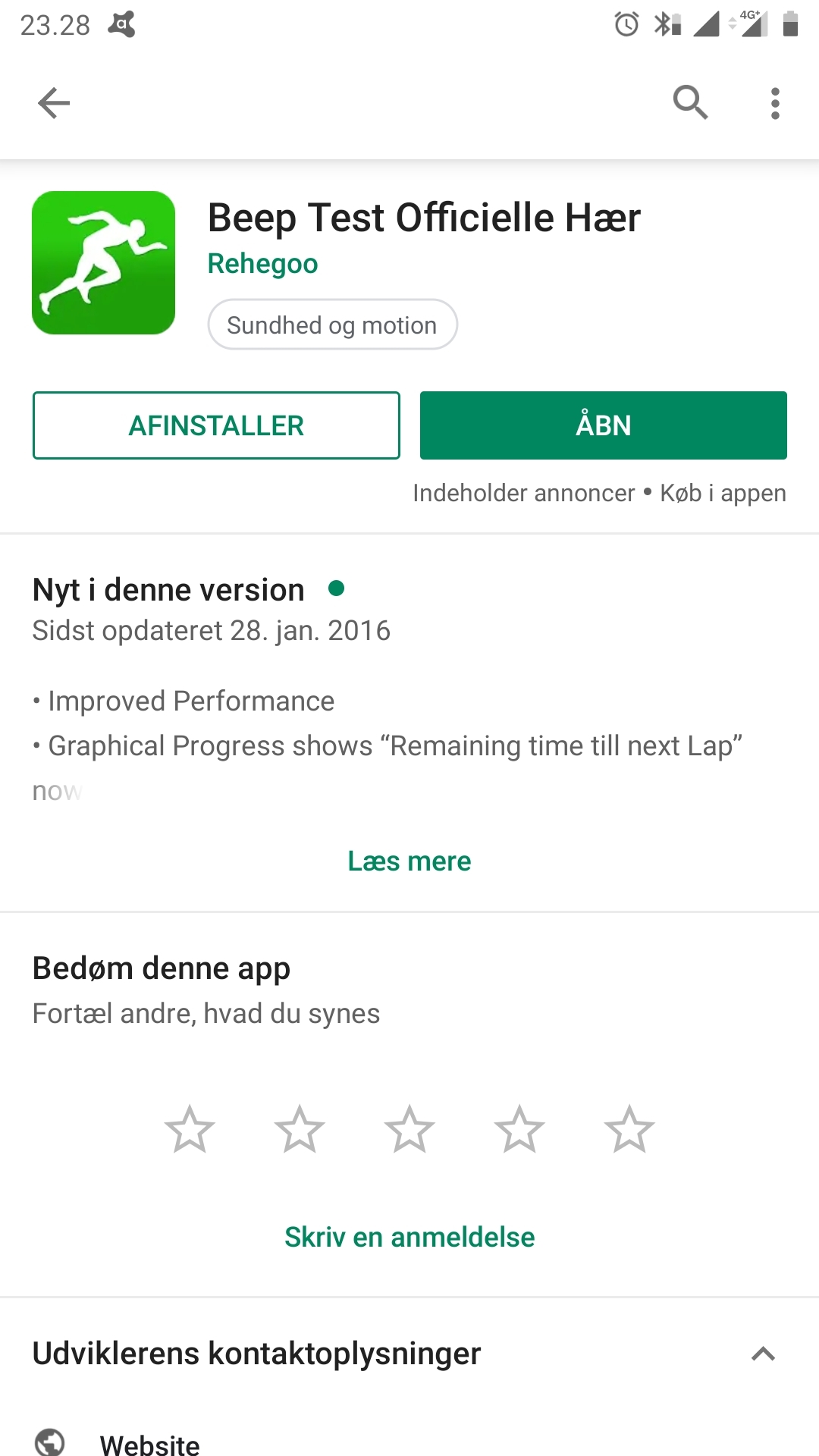Open the search magnifier icon

coord(691,102)
